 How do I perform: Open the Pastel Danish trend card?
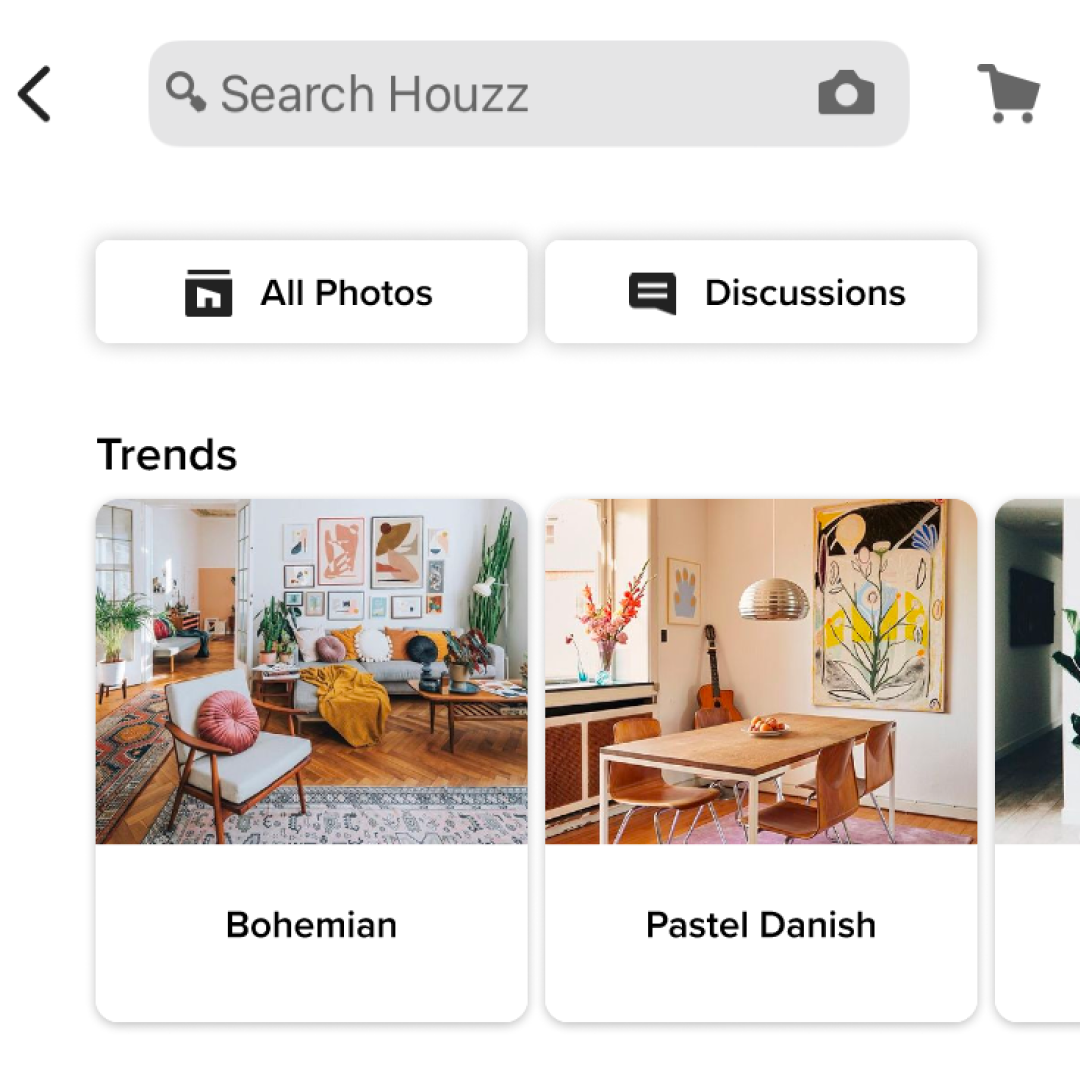point(761,760)
